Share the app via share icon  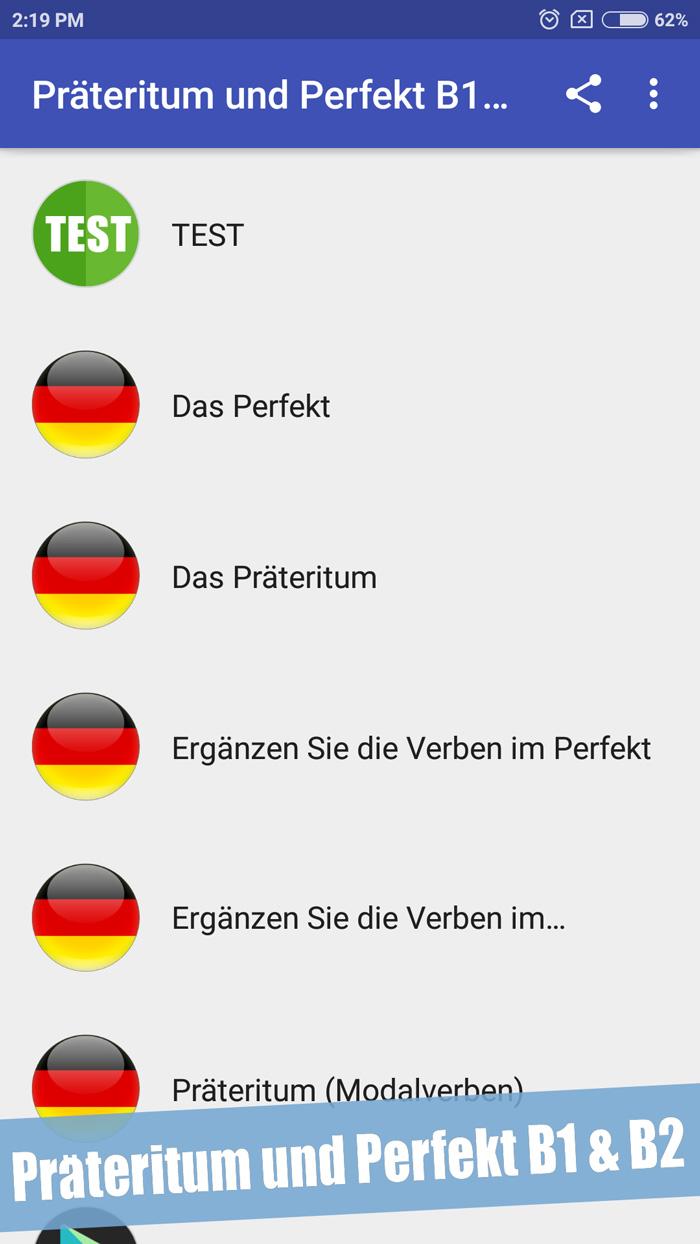click(x=584, y=94)
